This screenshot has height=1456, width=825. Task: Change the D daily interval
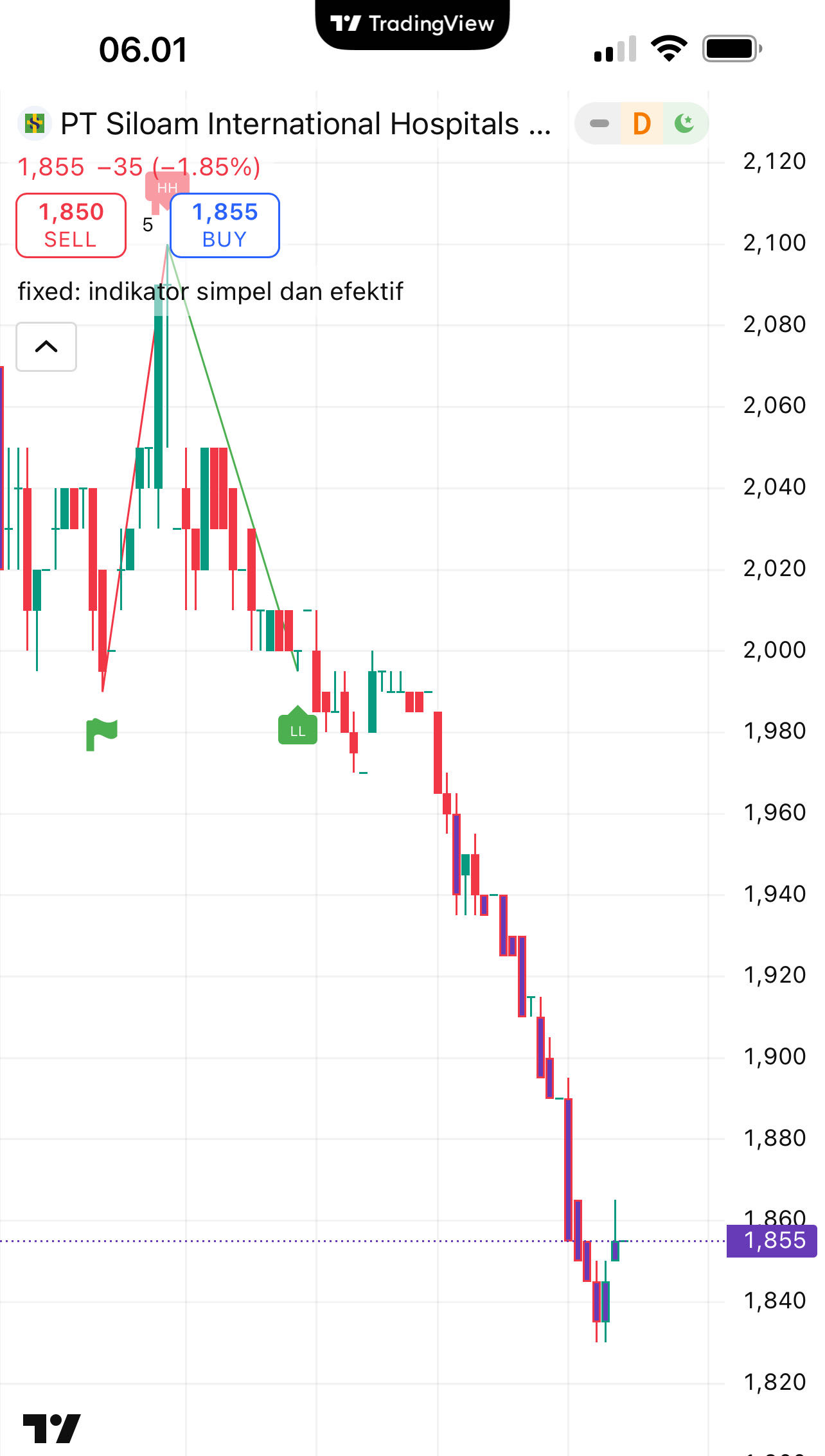click(x=641, y=123)
